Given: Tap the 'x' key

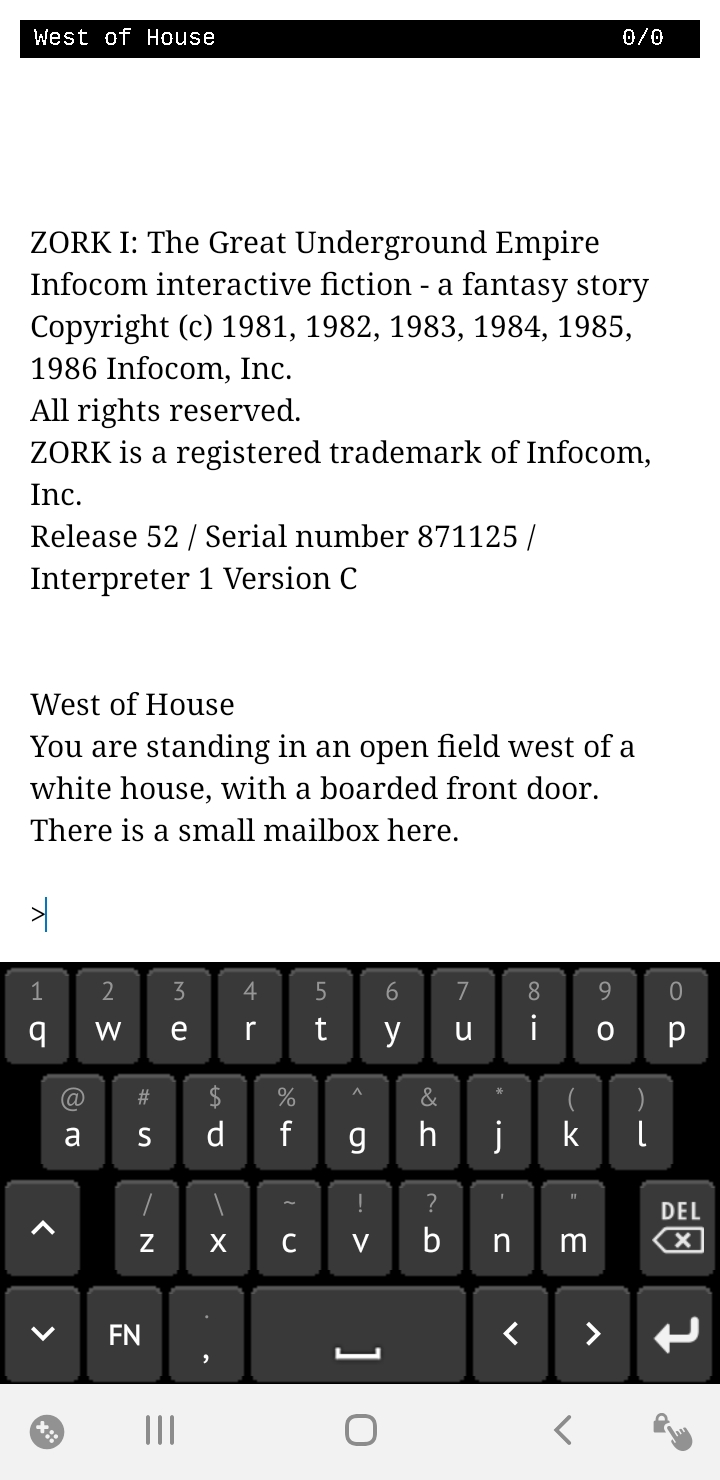Looking at the screenshot, I should point(217,1228).
